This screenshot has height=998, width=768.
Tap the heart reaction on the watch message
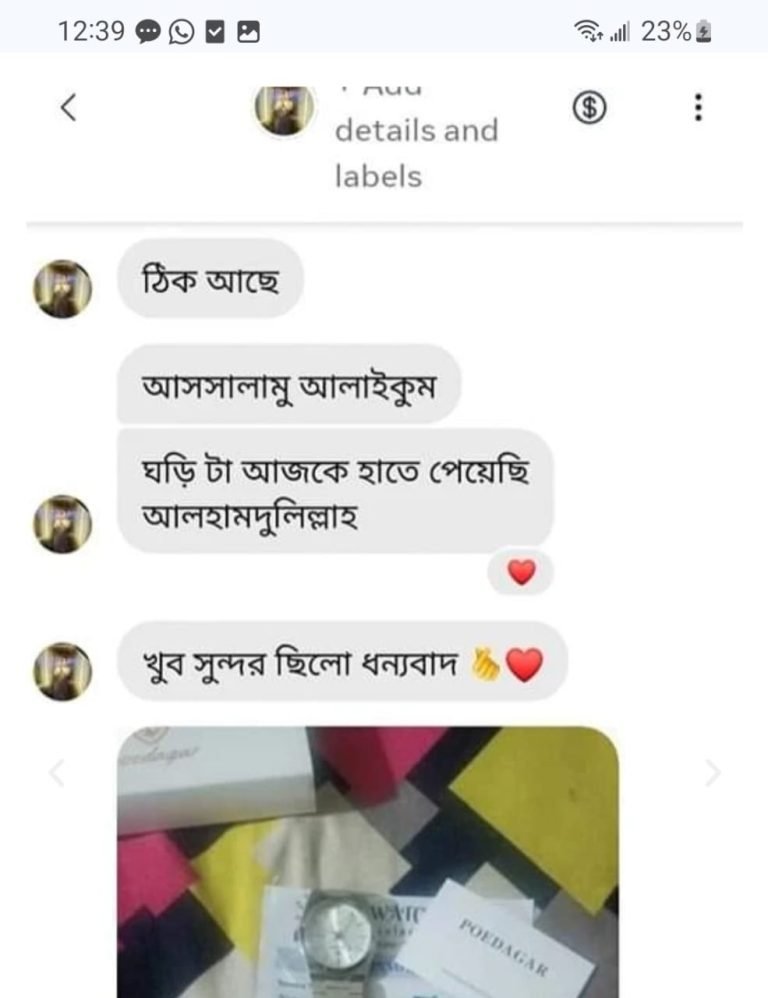(522, 573)
